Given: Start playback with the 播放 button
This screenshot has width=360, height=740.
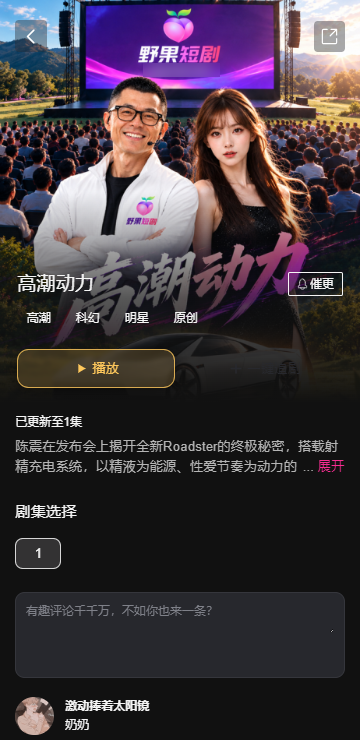Looking at the screenshot, I should 96,369.
